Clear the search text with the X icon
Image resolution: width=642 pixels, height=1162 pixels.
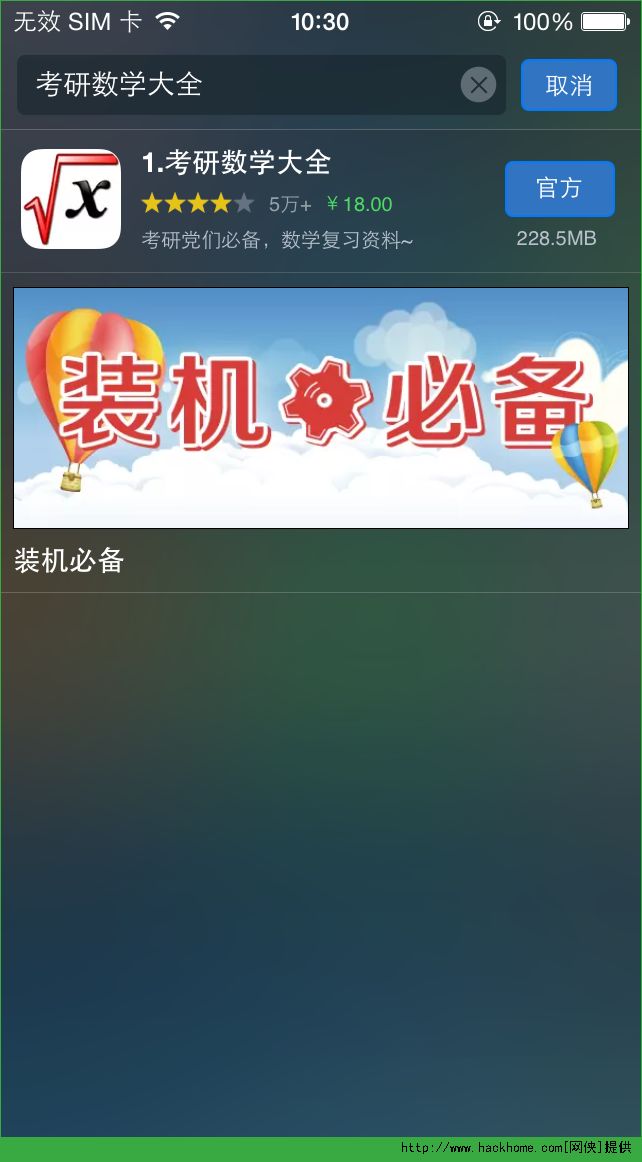[478, 85]
